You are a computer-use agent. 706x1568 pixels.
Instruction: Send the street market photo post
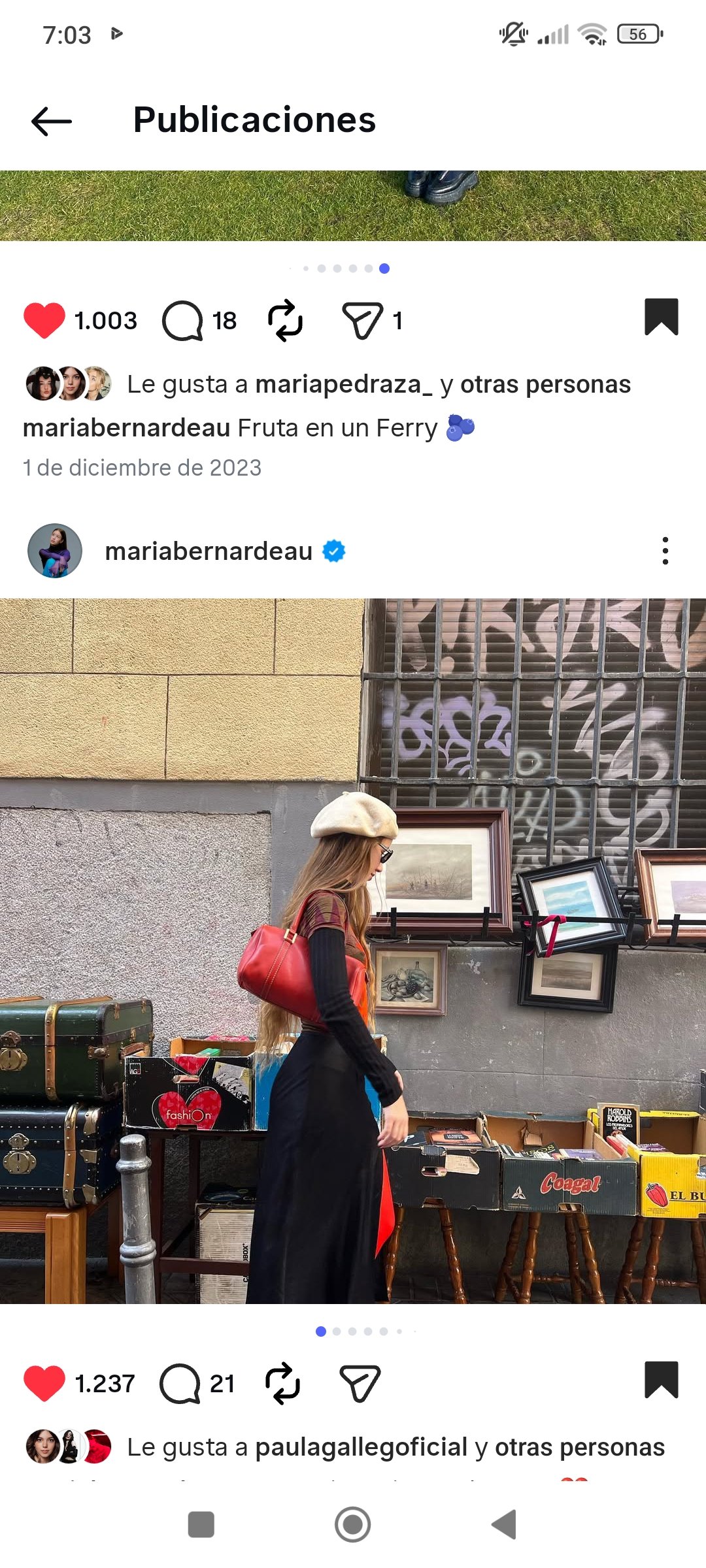click(360, 1383)
